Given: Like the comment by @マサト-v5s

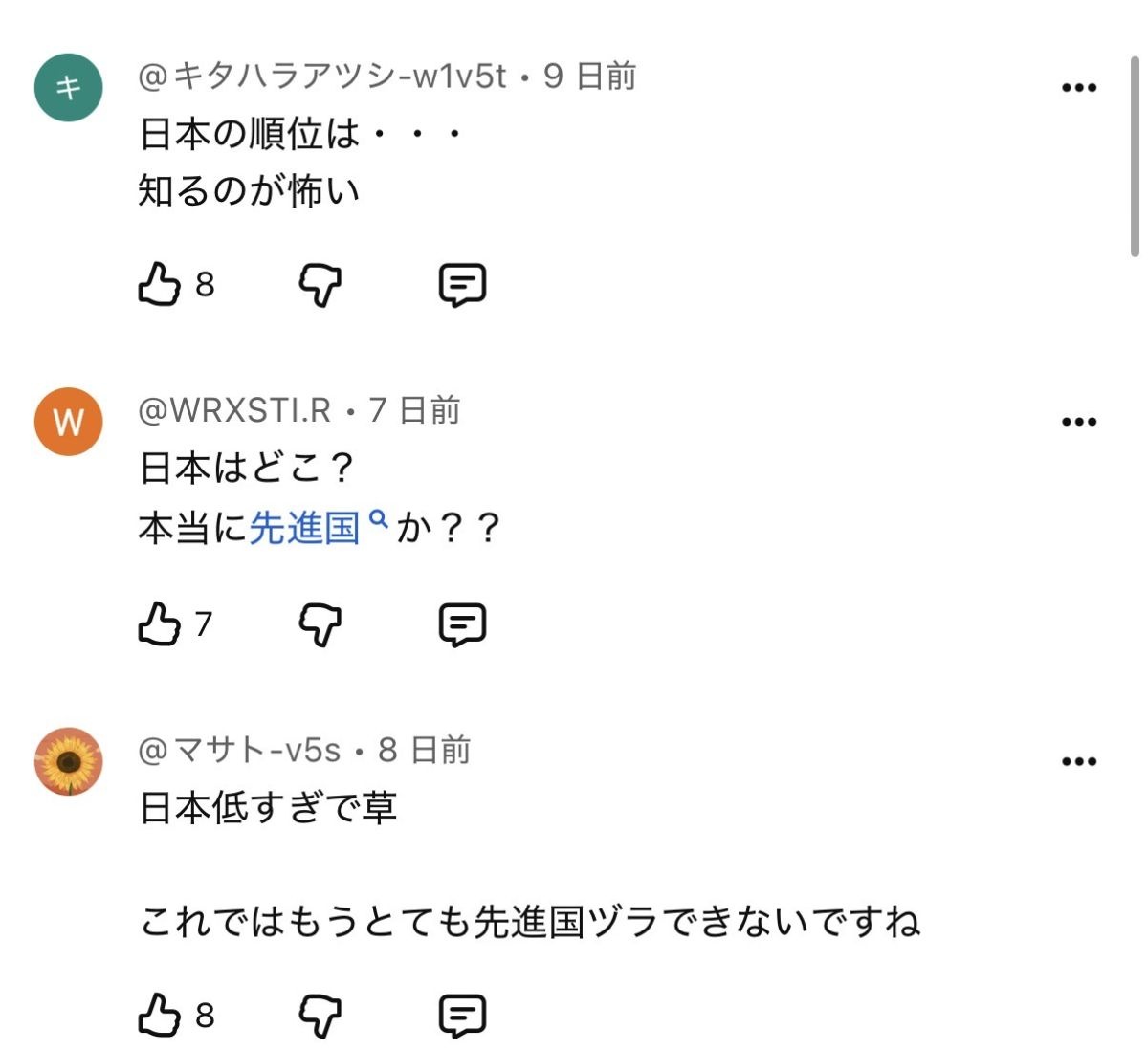Looking at the screenshot, I should (x=160, y=1015).
